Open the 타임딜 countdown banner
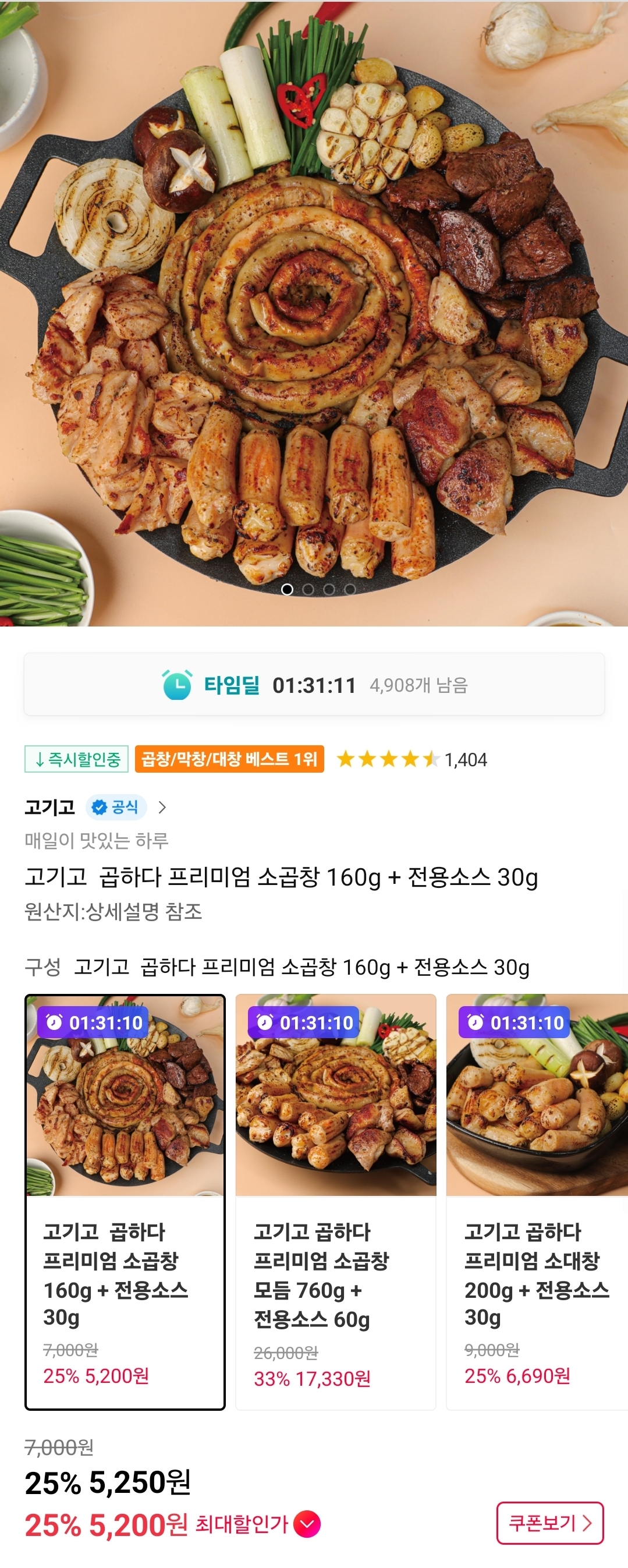628x1568 pixels. click(314, 685)
